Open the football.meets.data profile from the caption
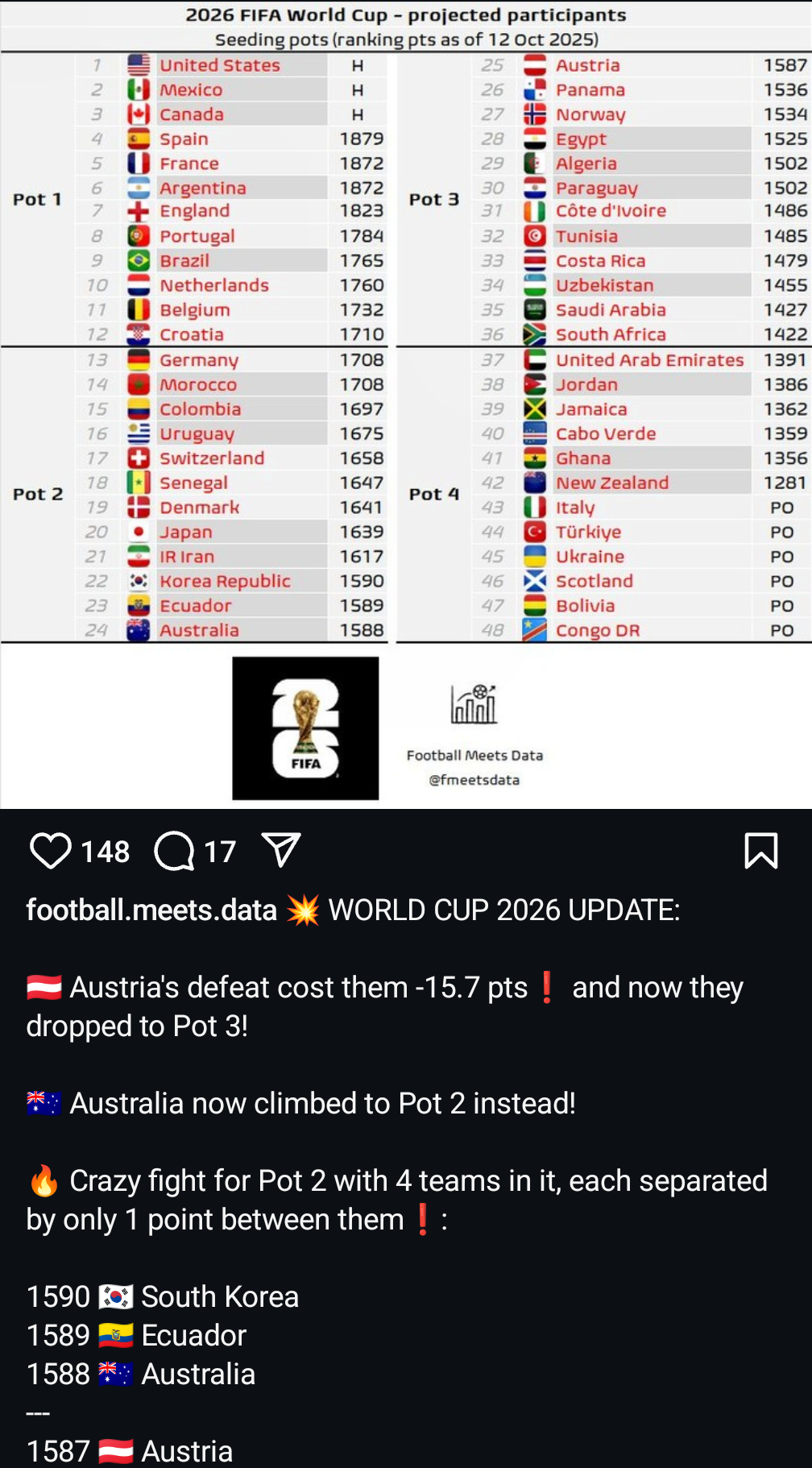This screenshot has height=1468, width=812. (x=151, y=910)
